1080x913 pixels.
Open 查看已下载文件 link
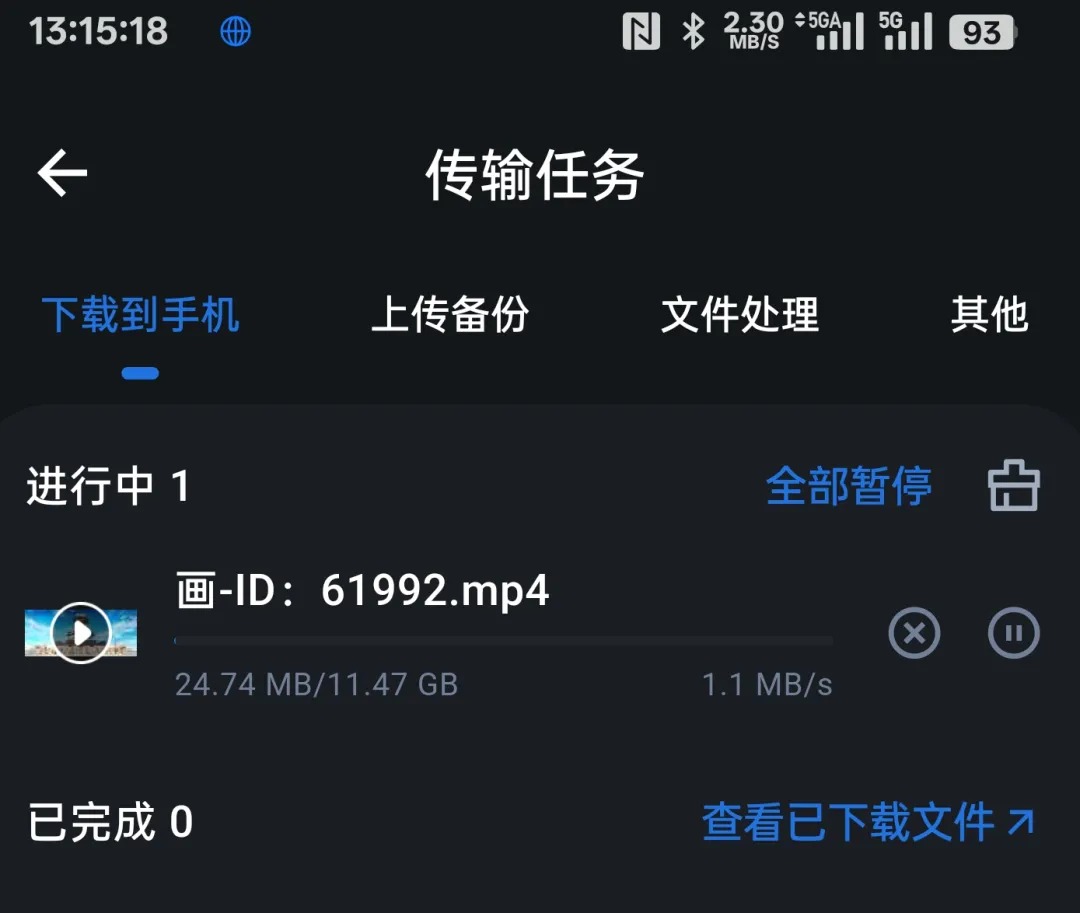coord(868,822)
